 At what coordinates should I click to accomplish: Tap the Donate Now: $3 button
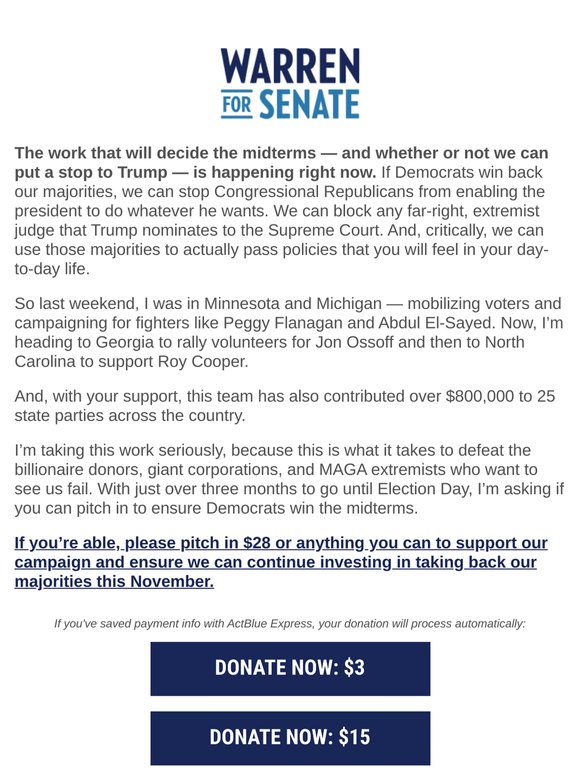tap(290, 668)
